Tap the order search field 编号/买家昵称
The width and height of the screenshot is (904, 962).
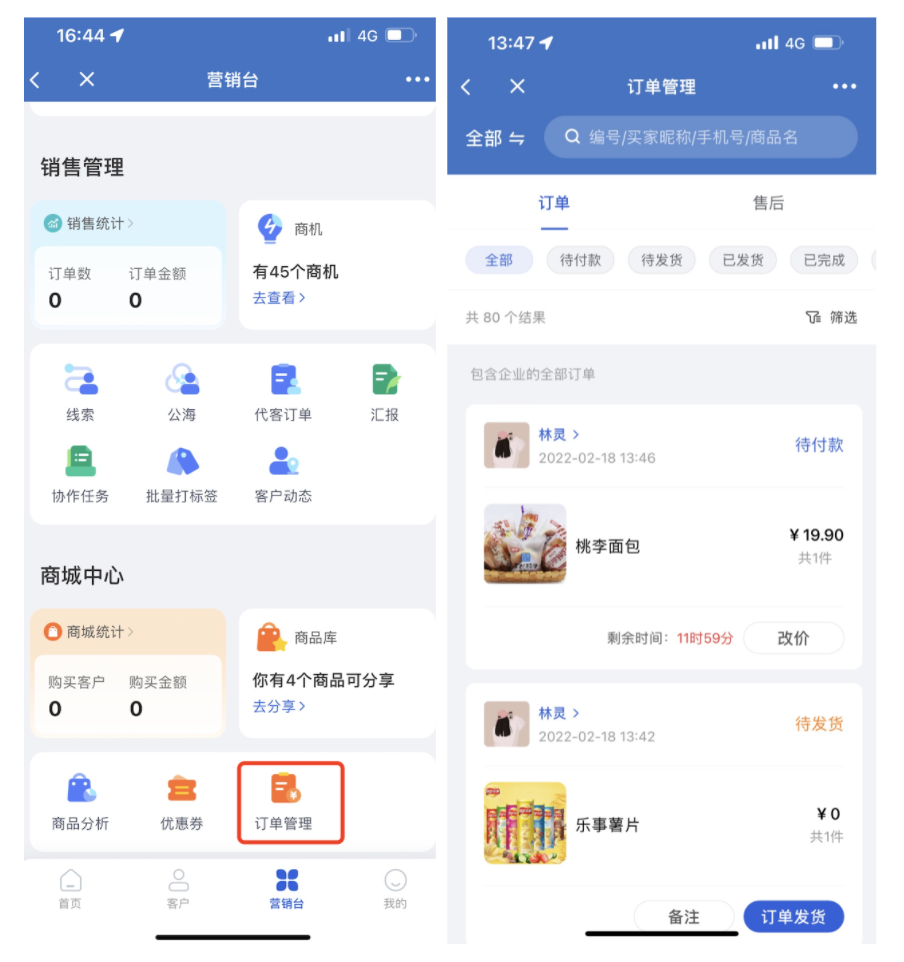coord(700,137)
